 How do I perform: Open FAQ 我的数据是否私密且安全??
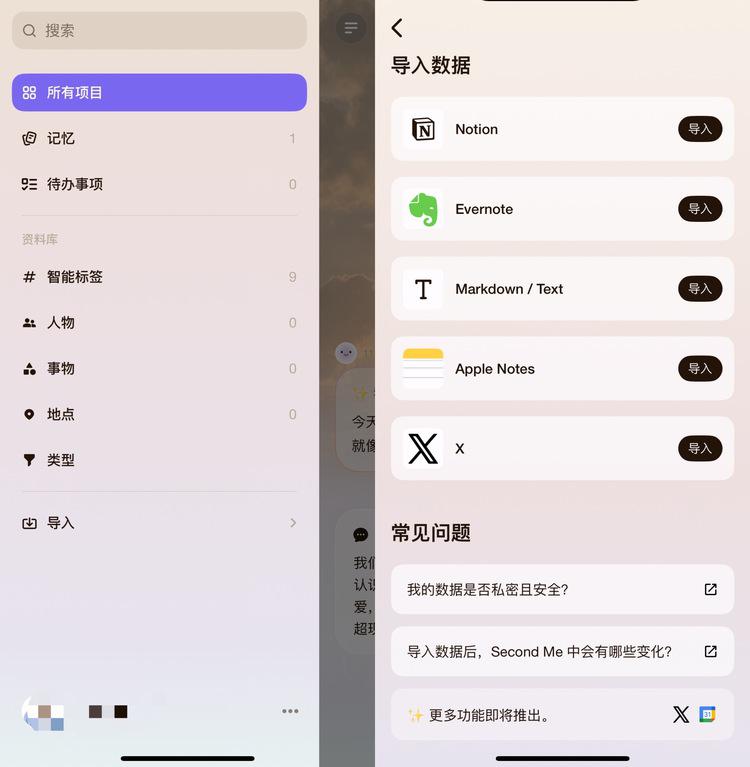click(562, 590)
